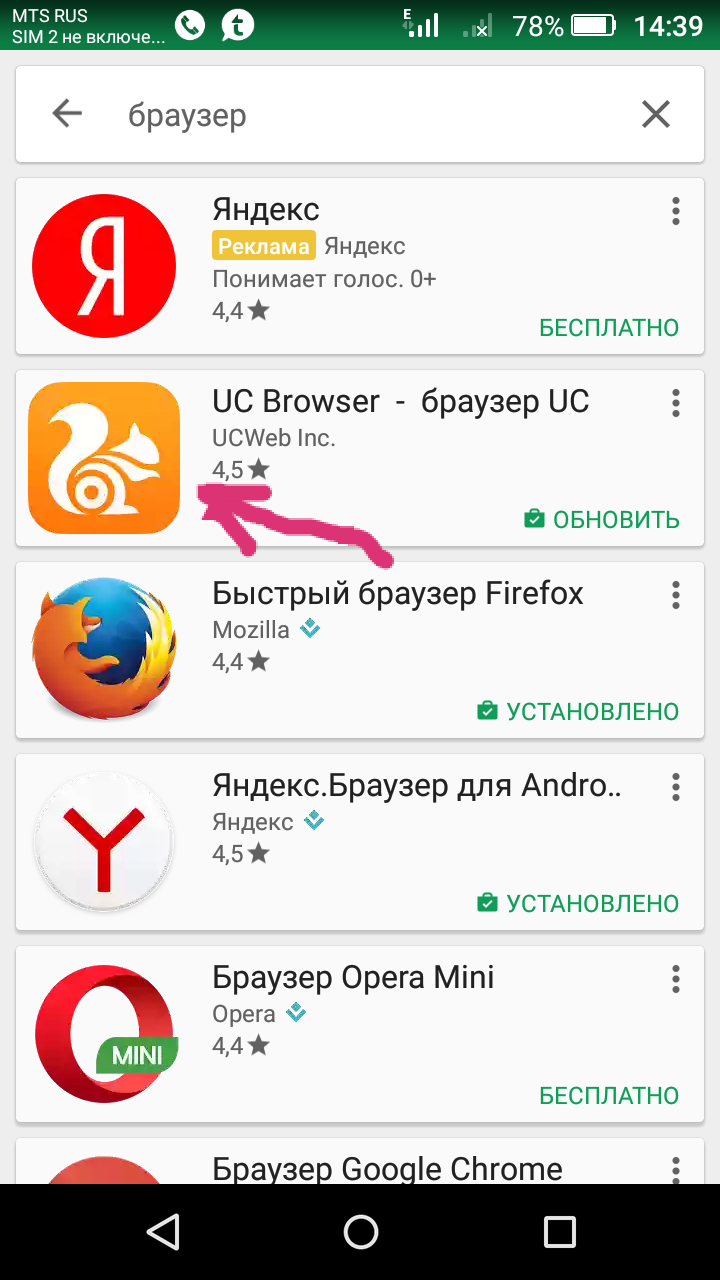Open overflow menu for Opera Mini
The image size is (720, 1280).
(x=676, y=979)
